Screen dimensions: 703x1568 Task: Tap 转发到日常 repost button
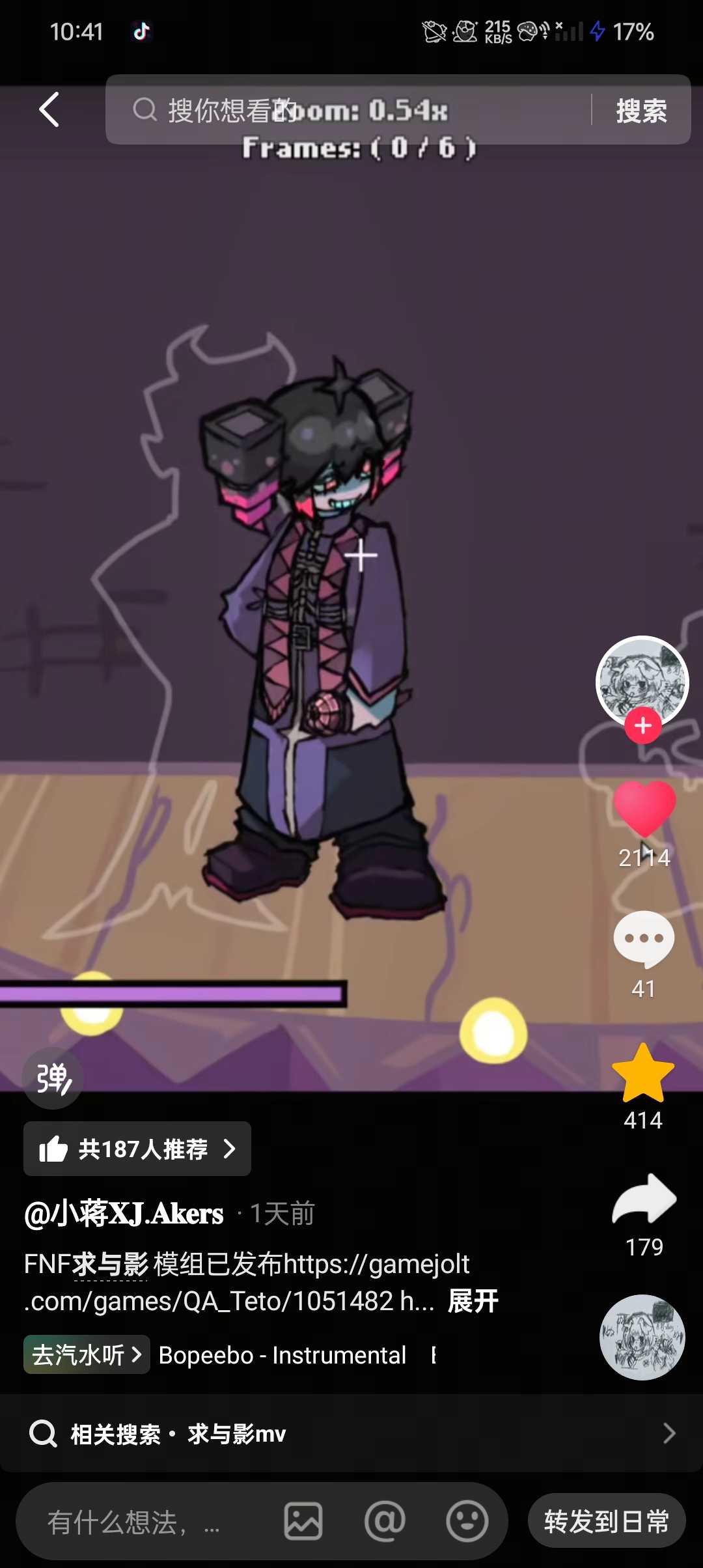[x=607, y=1522]
